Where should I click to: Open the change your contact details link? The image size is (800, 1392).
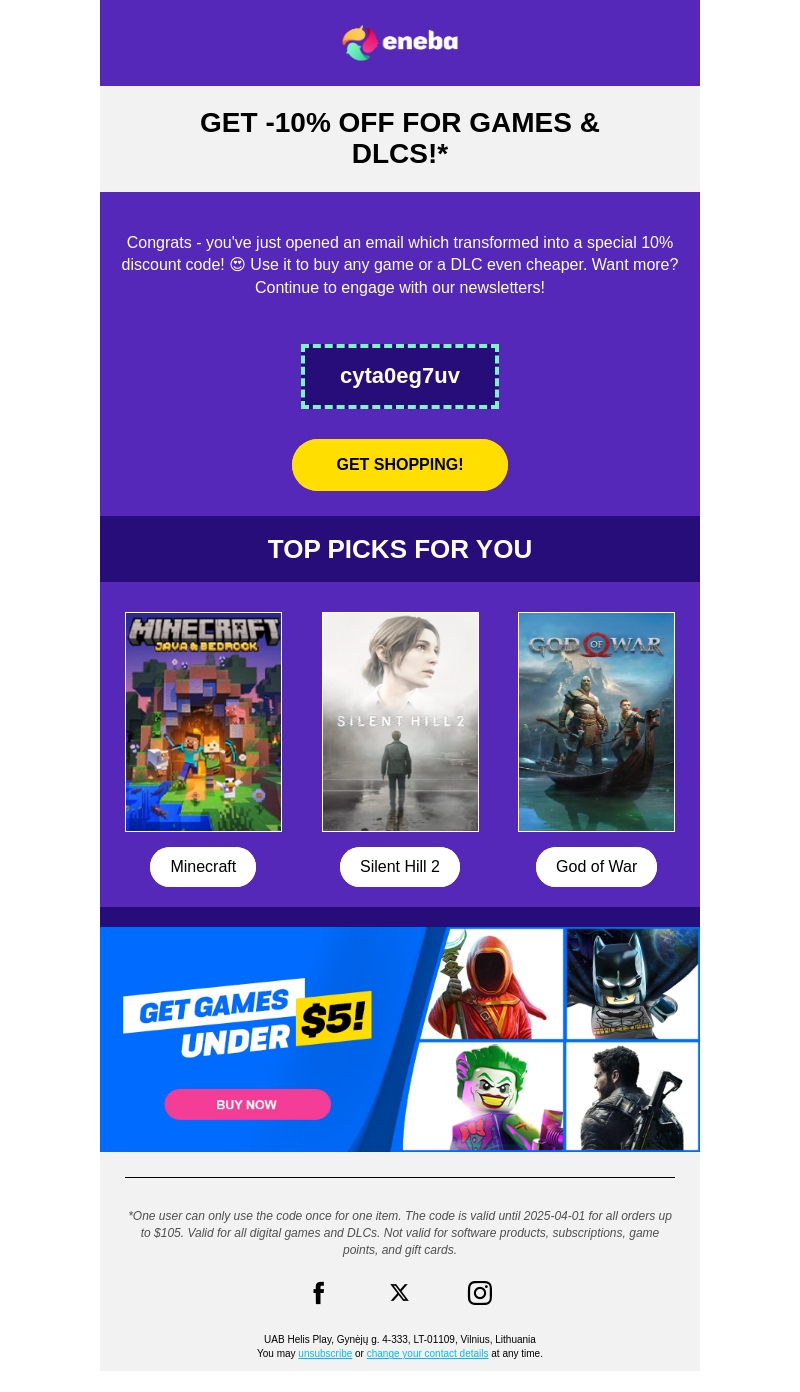click(x=427, y=1354)
